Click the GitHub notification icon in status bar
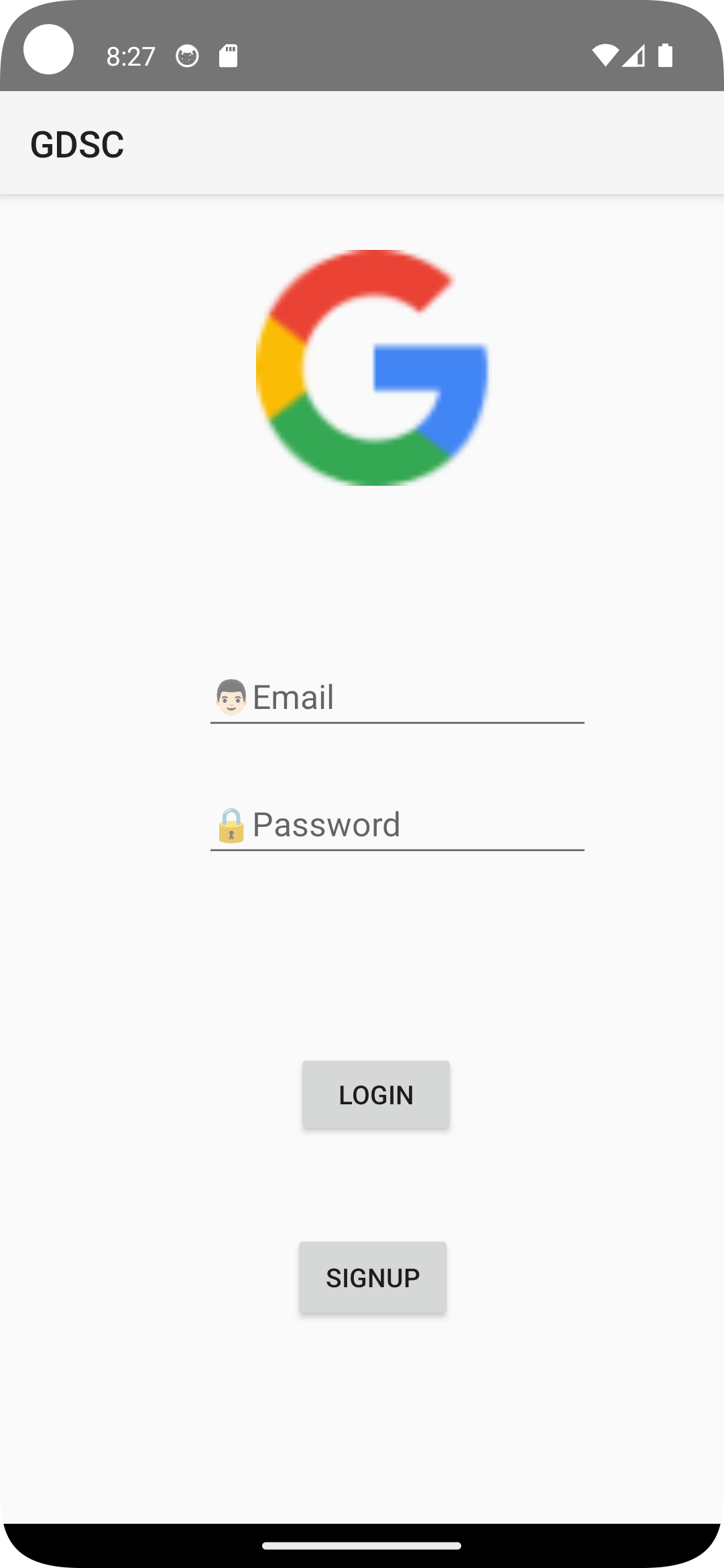724x1568 pixels. click(x=187, y=57)
